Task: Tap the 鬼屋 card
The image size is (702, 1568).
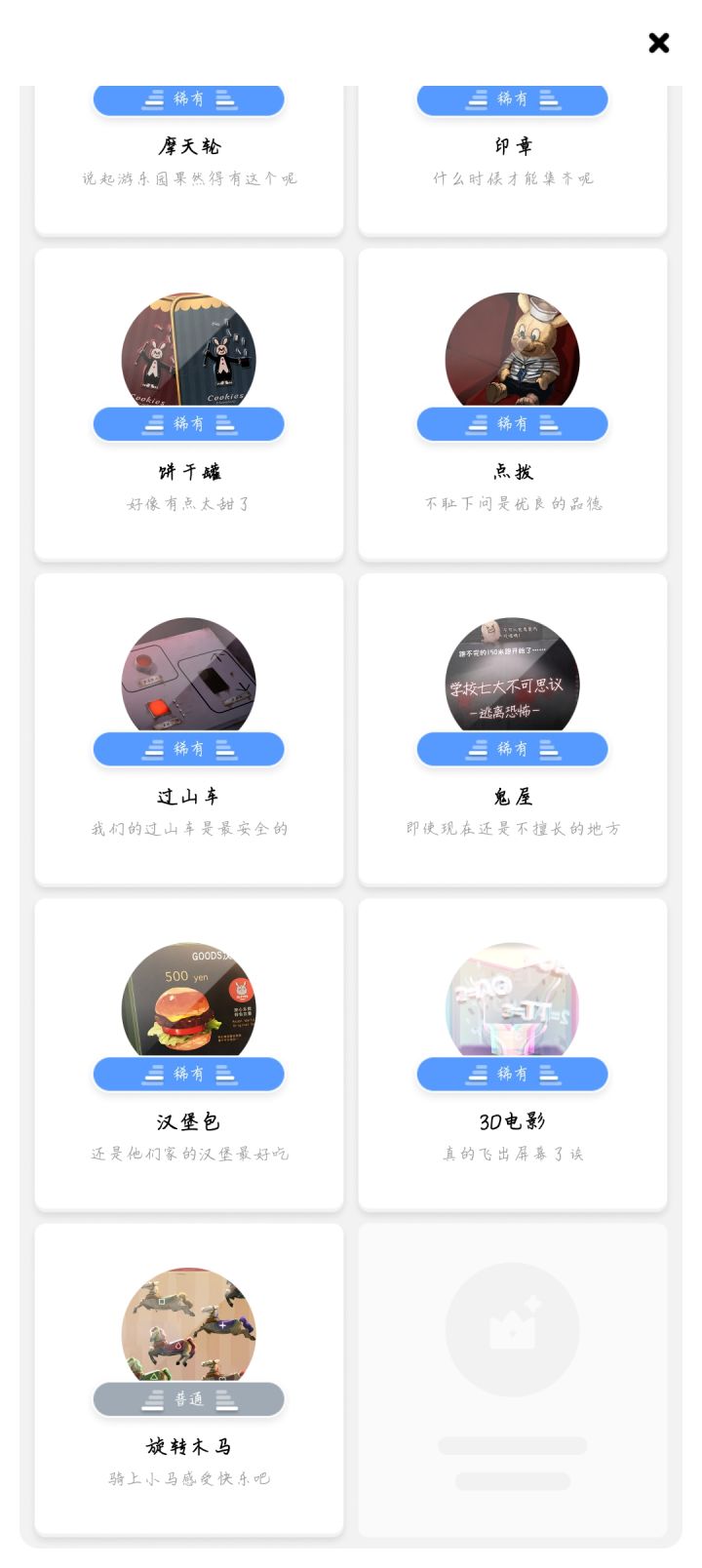Action: (x=513, y=728)
